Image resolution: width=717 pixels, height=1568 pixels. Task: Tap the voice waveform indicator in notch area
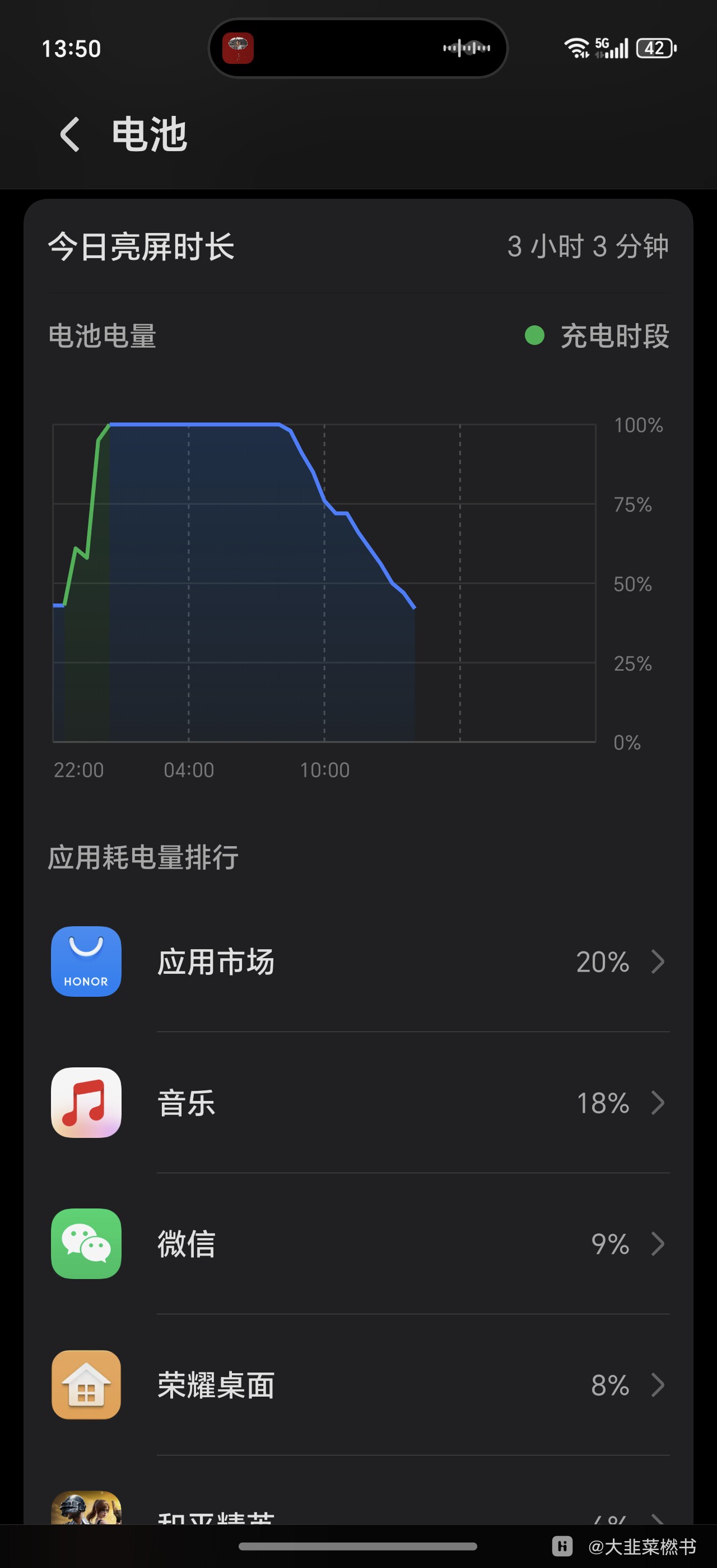468,48
